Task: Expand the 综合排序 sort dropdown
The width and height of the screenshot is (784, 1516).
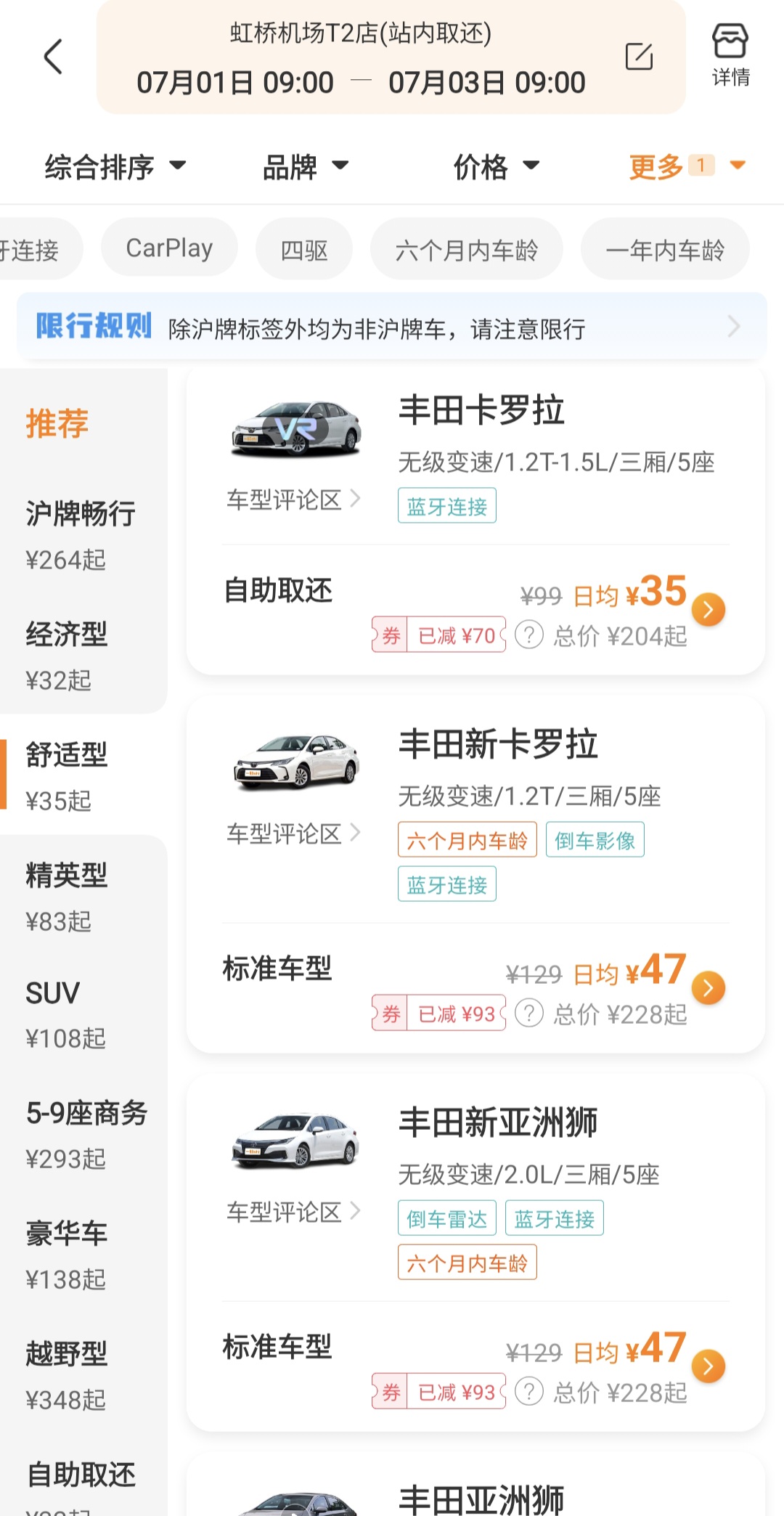Action: pos(115,167)
